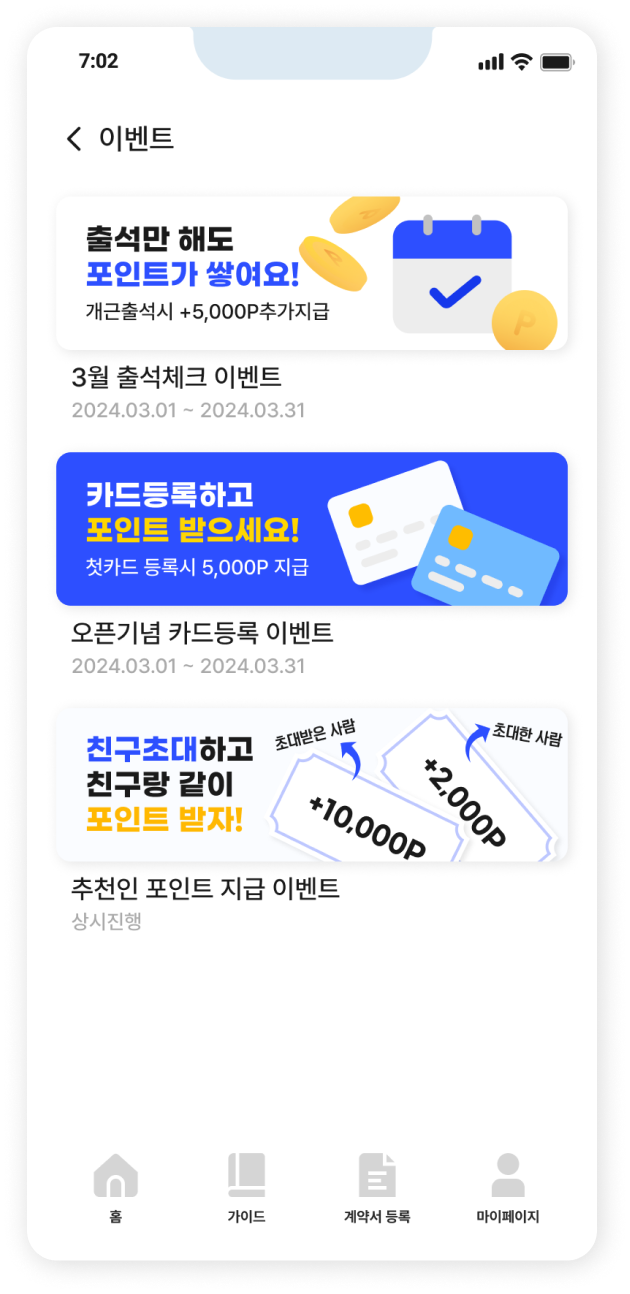
Task: Switch to the 홈 tab
Action: click(x=116, y=1187)
